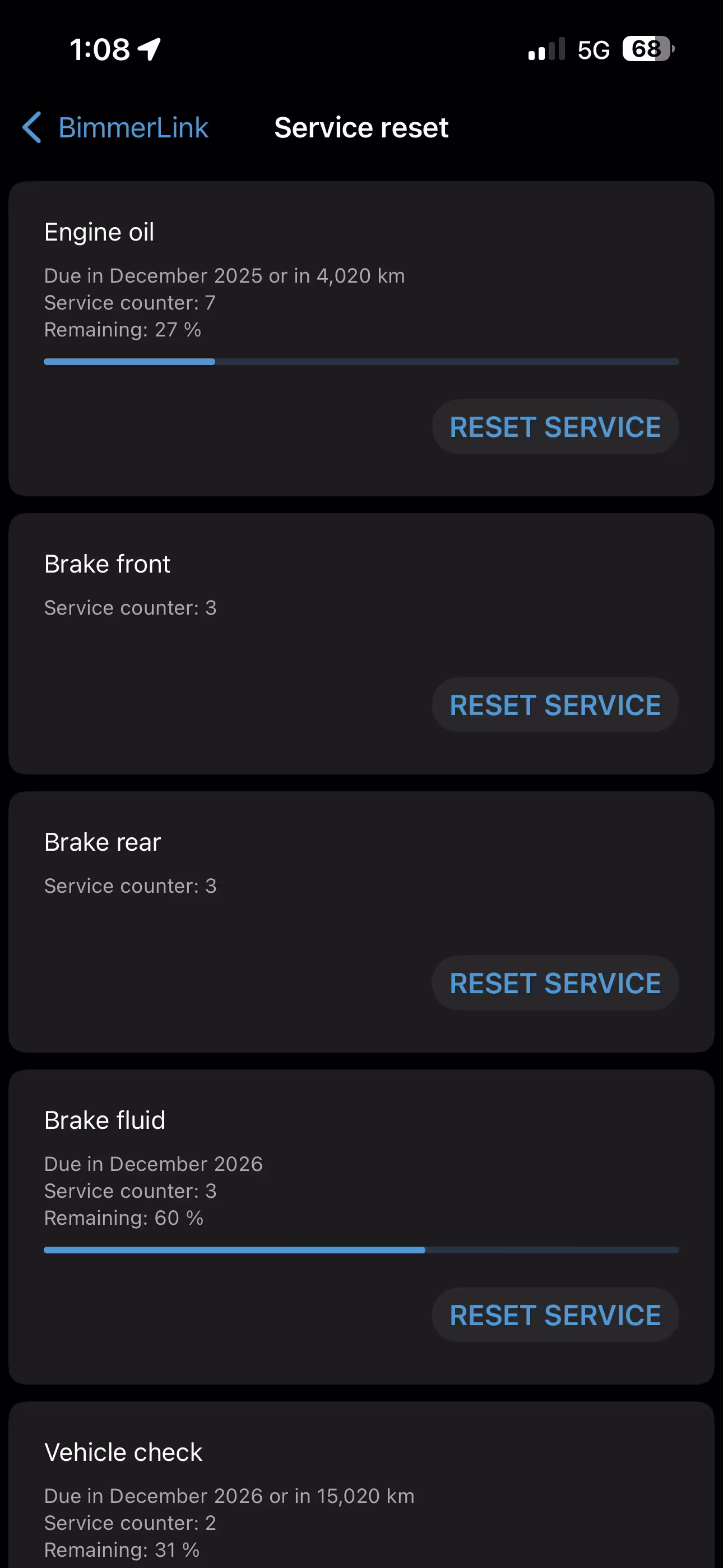
Task: Go back to BimmerLink
Action: (x=115, y=128)
